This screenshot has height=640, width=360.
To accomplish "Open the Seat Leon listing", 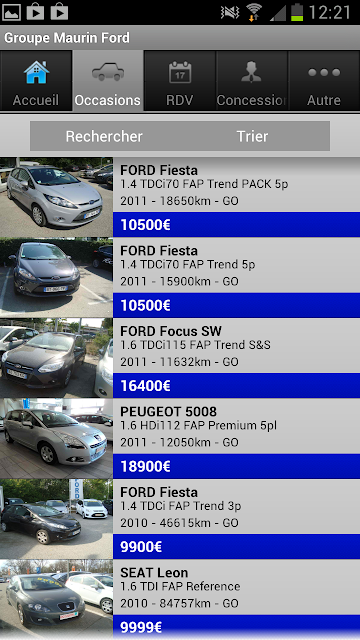I will 180,599.
